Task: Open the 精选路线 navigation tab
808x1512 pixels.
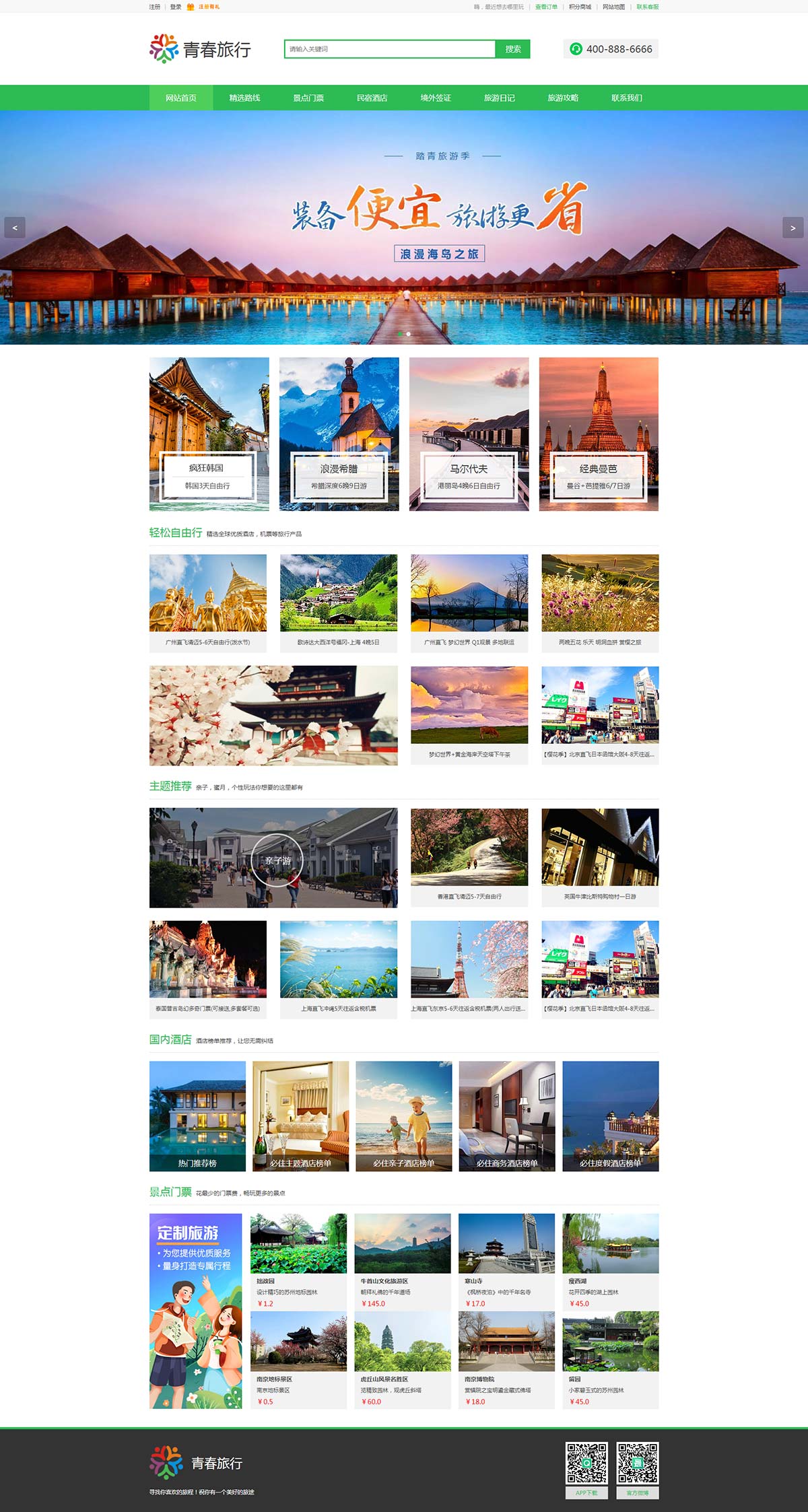Action: point(244,98)
